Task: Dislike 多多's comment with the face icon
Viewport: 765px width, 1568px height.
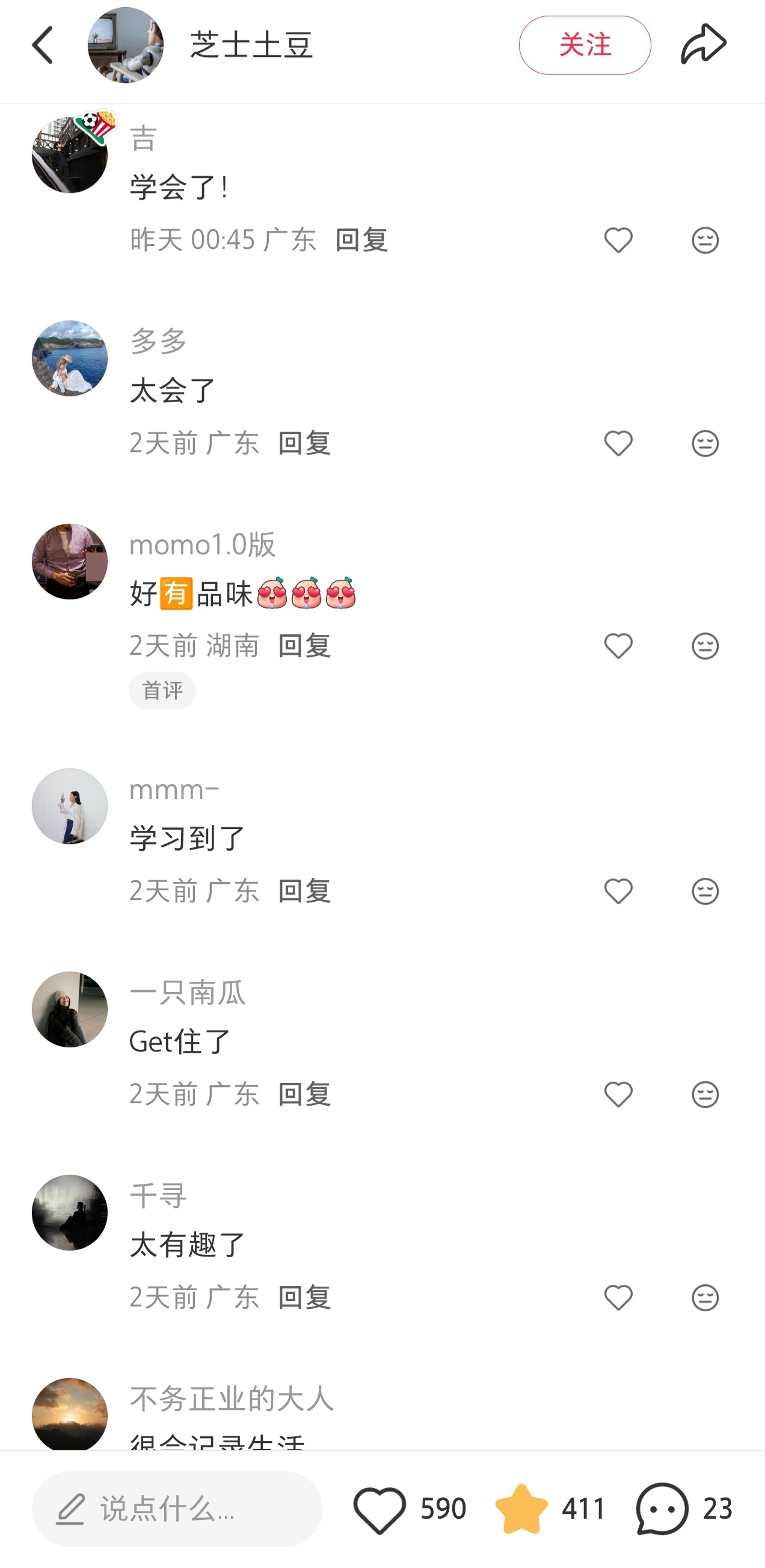Action: [705, 443]
